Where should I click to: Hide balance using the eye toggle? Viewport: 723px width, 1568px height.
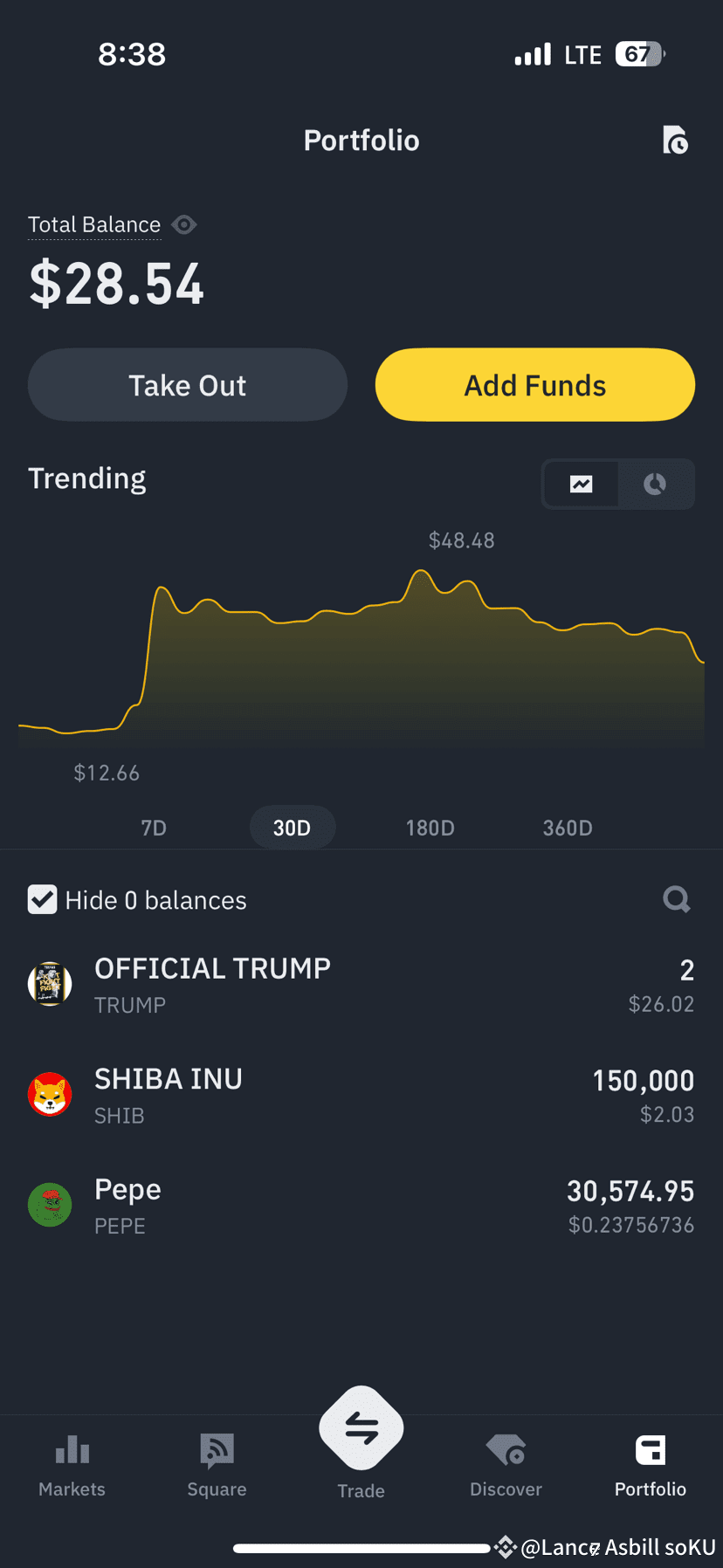(184, 224)
